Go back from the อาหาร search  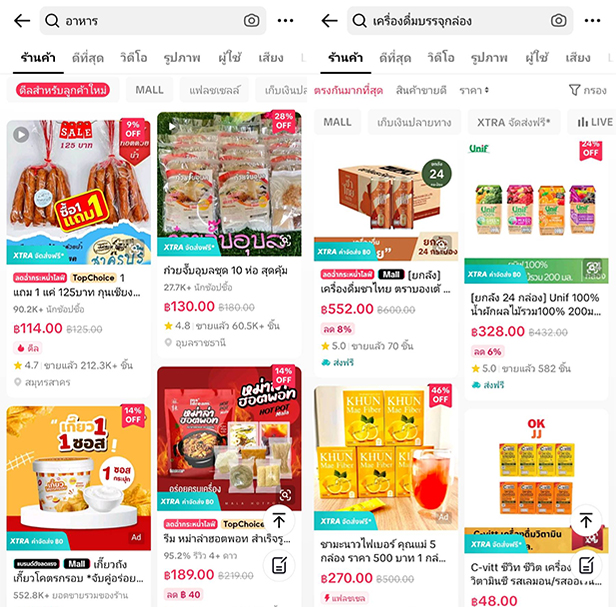click(x=21, y=20)
